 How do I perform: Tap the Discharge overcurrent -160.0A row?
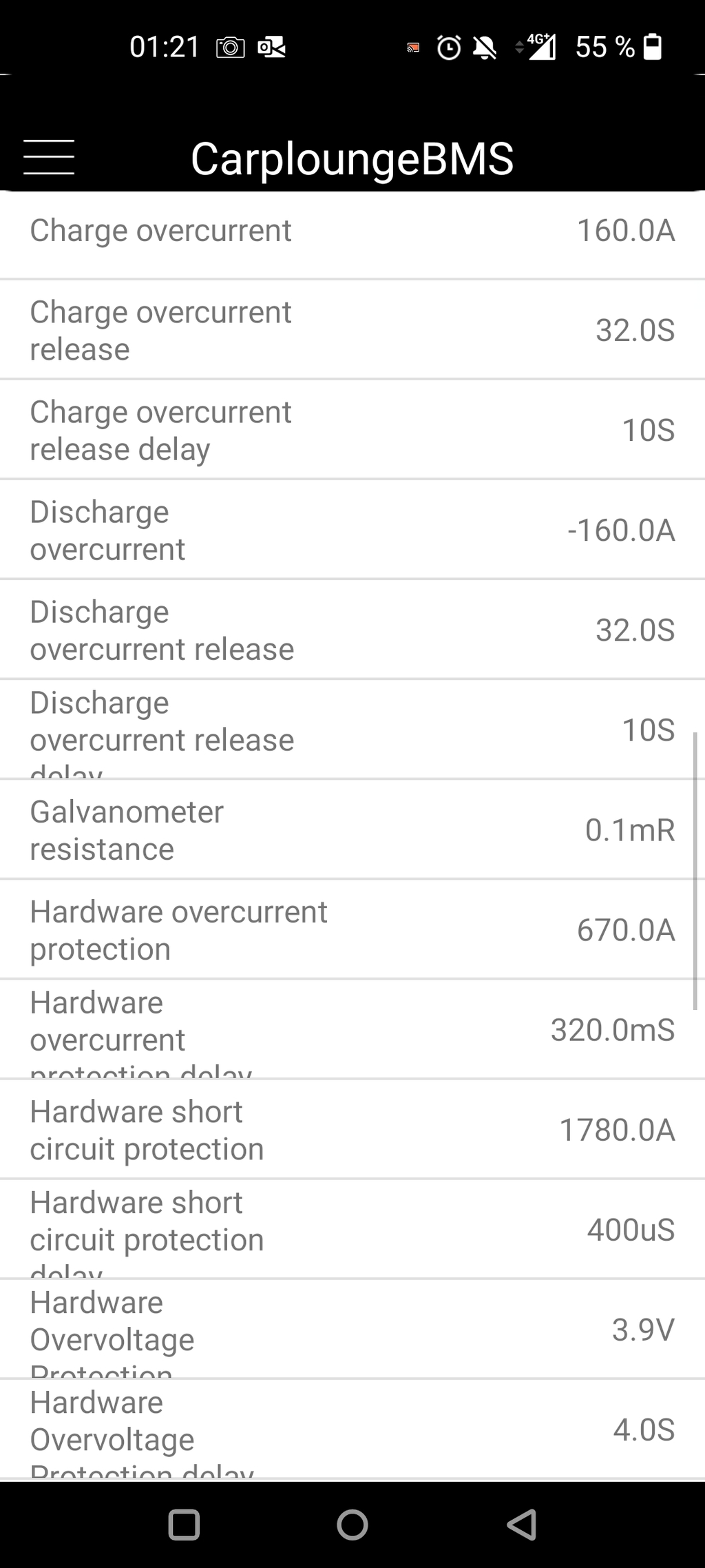[x=352, y=529]
